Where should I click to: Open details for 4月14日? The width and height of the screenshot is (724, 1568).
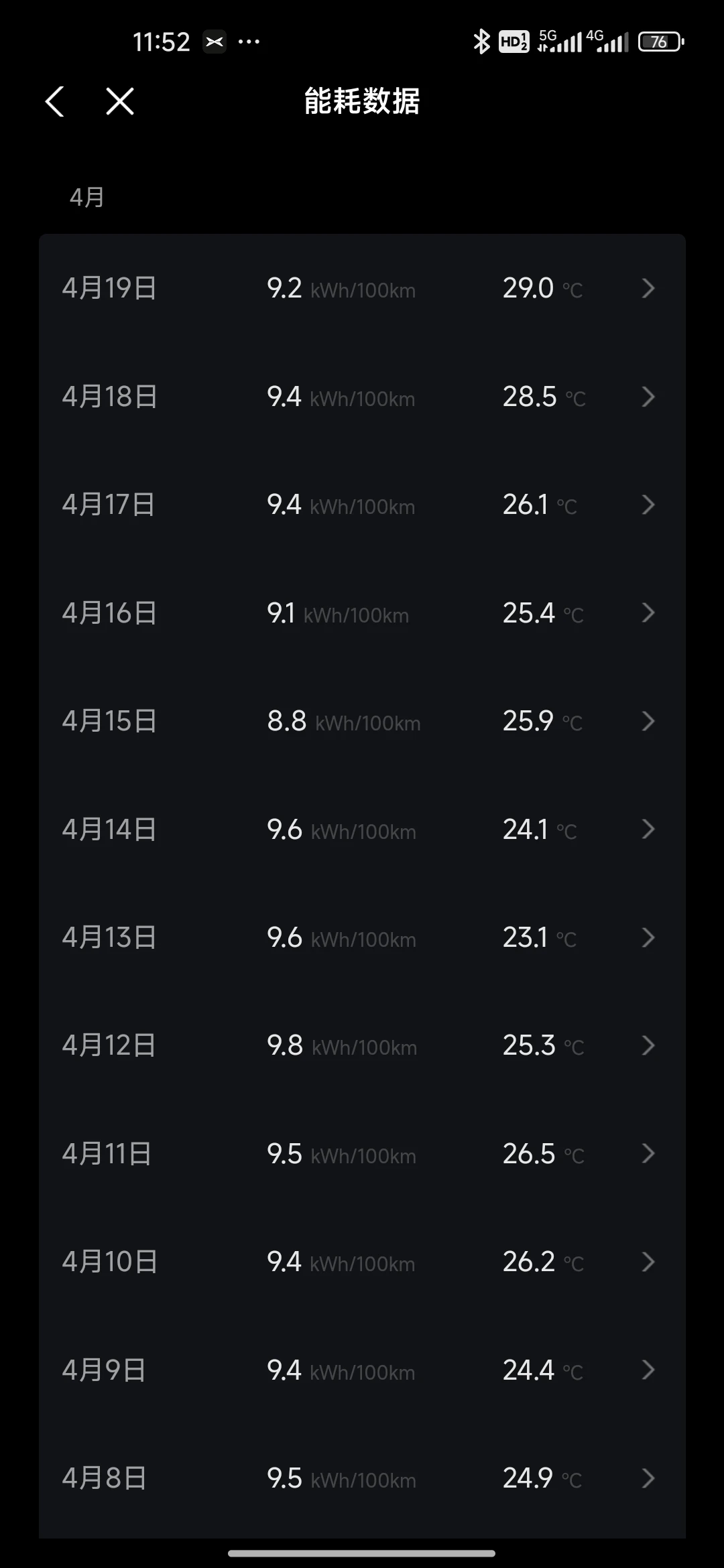pyautogui.click(x=362, y=830)
